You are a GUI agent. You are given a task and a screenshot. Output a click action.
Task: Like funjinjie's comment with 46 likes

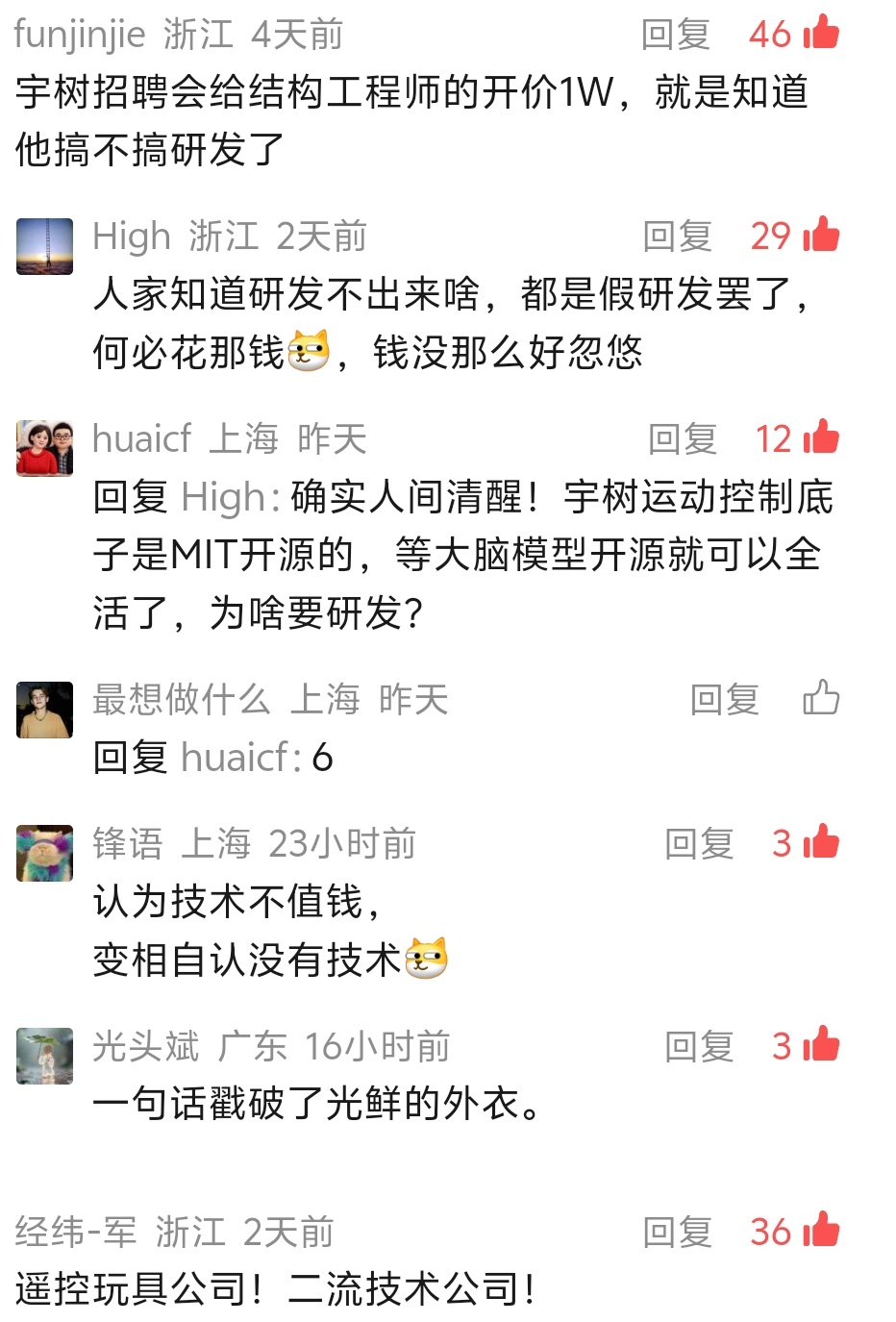point(820,33)
